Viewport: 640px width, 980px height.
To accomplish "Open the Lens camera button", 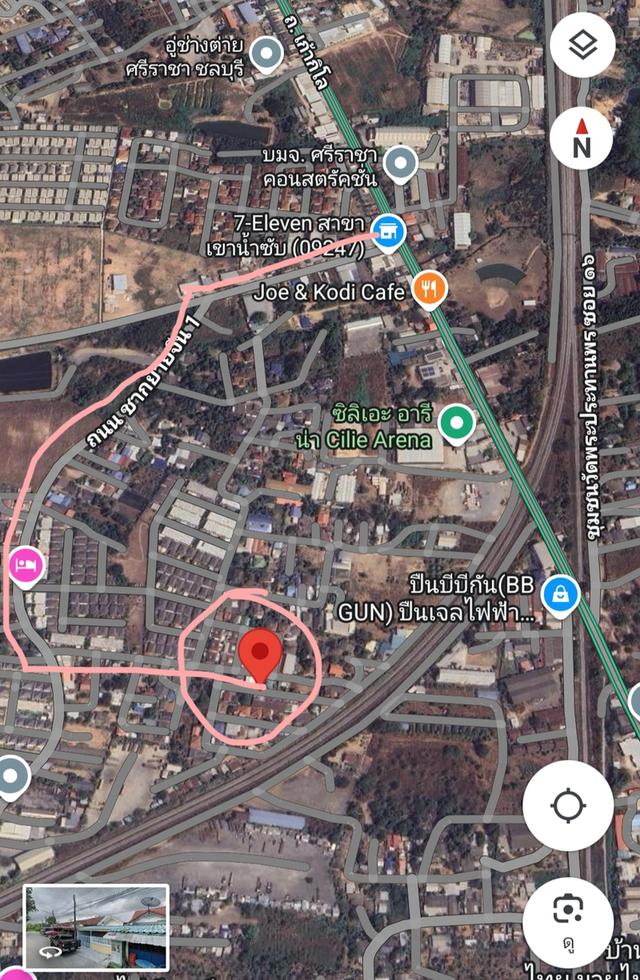I will tap(568, 910).
